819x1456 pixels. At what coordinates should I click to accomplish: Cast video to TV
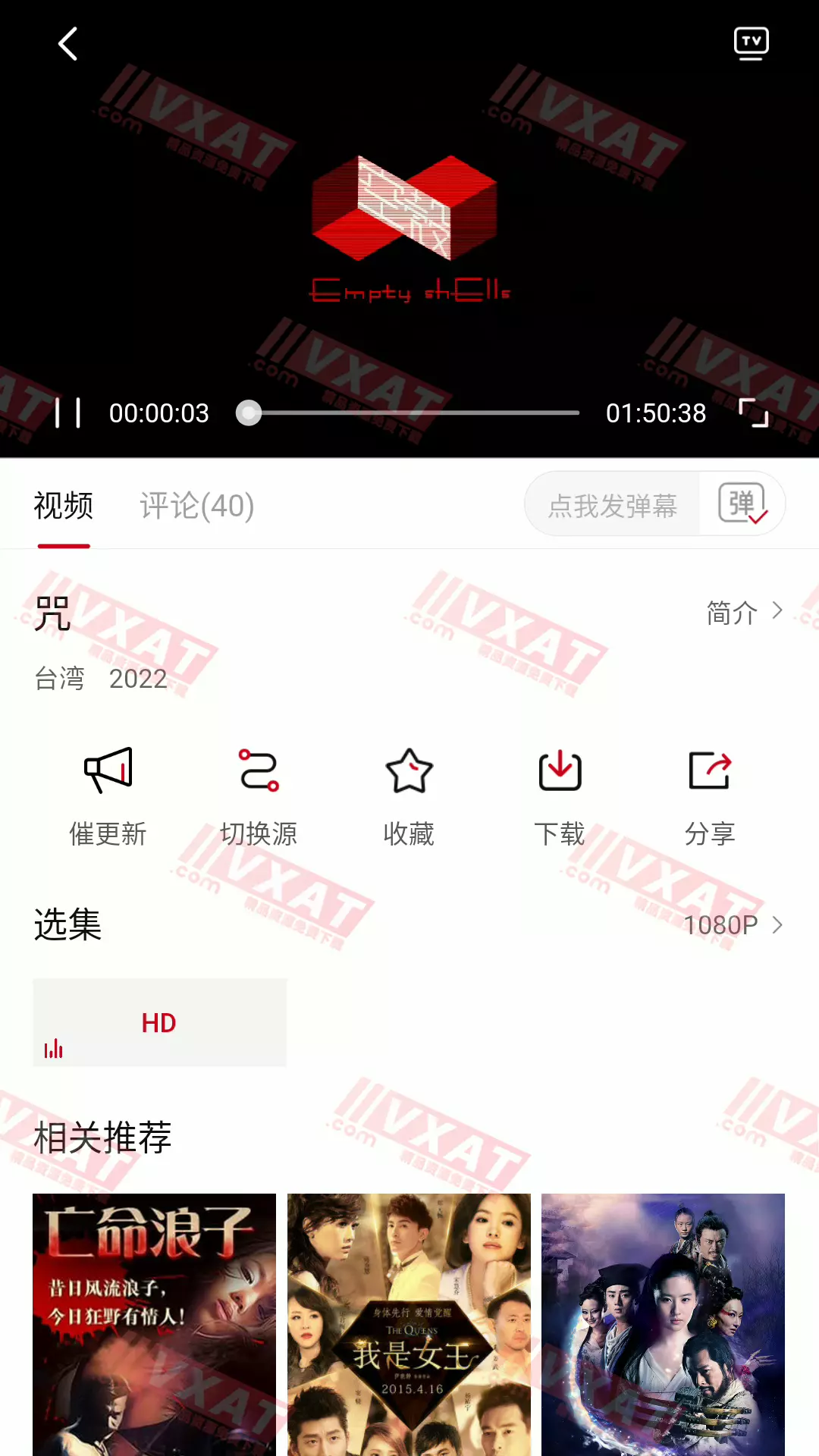(751, 44)
